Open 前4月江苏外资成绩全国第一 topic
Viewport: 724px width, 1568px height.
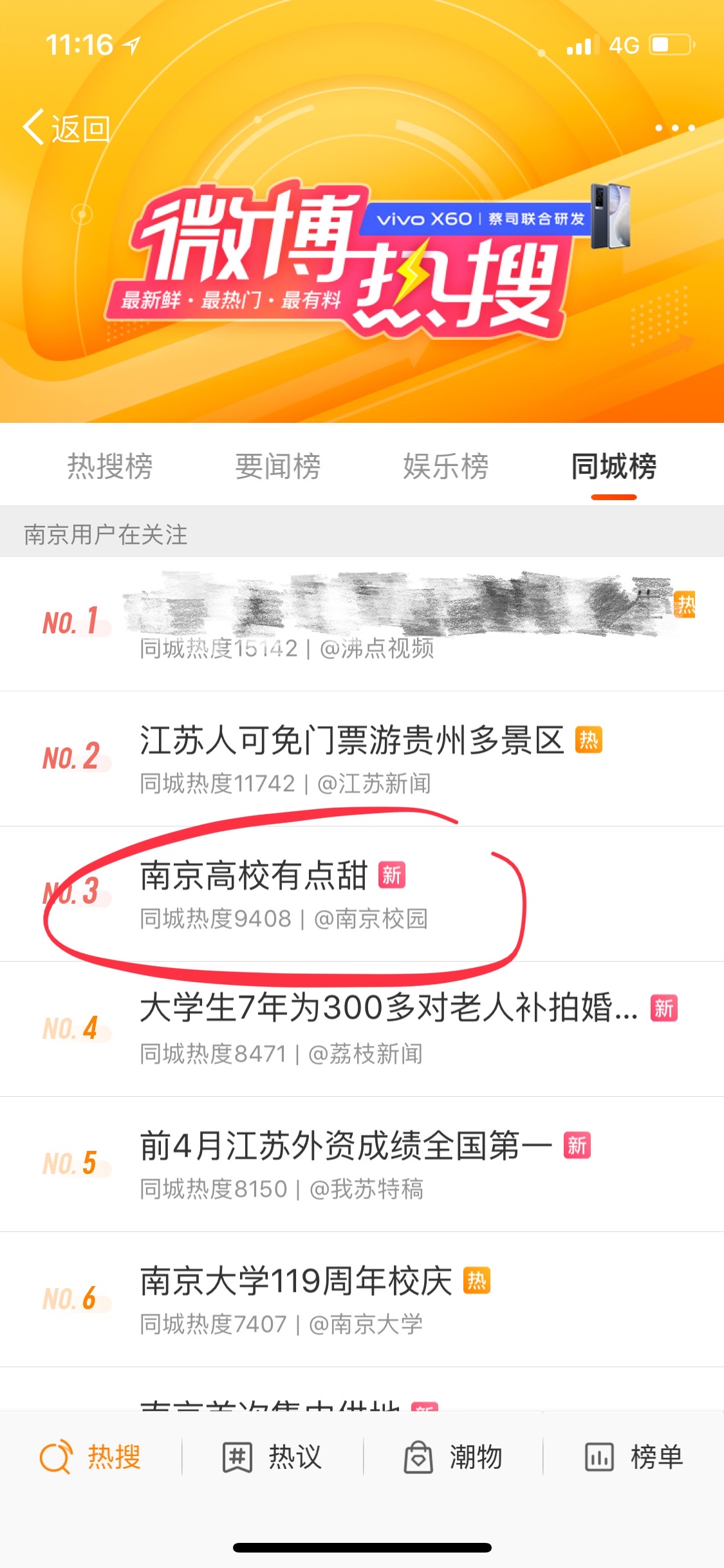click(346, 1146)
